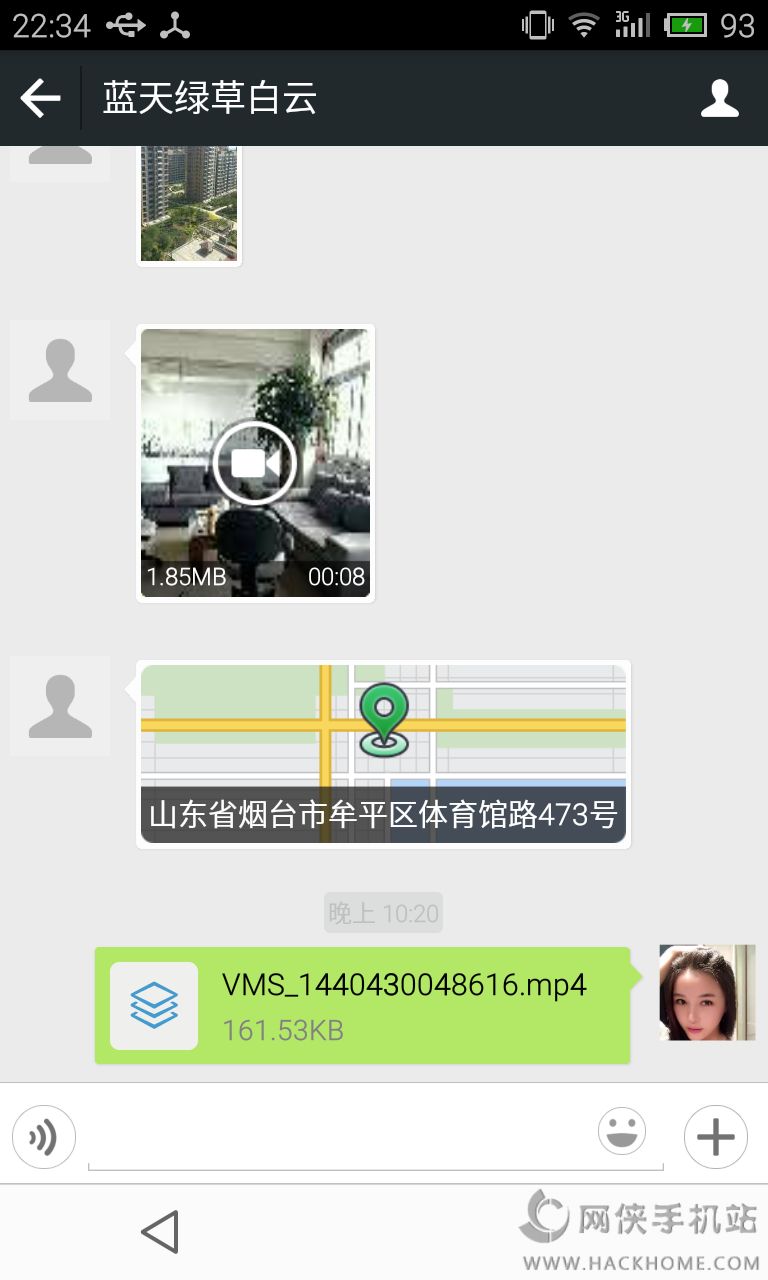Open the plus attachment menu
768x1280 pixels.
715,1137
